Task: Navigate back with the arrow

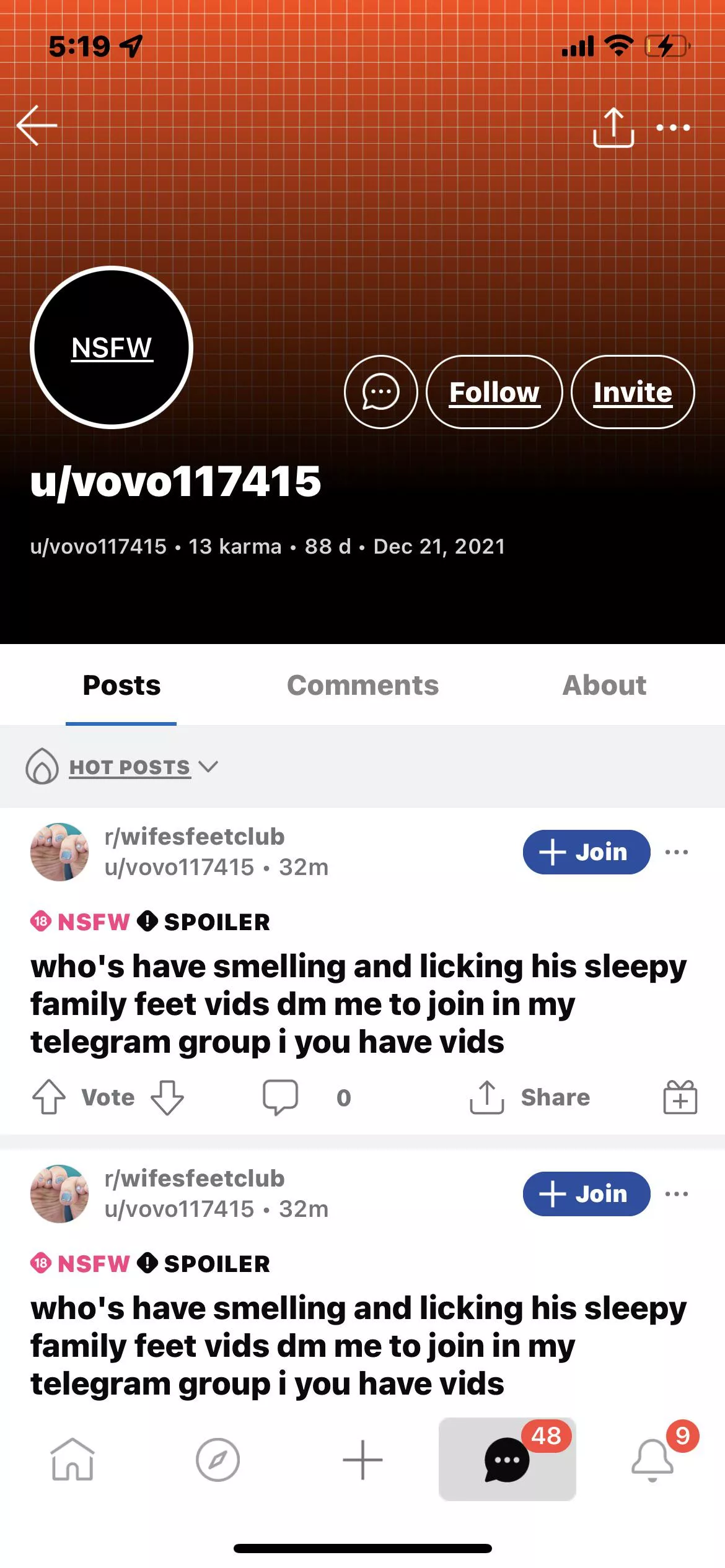Action: click(38, 125)
